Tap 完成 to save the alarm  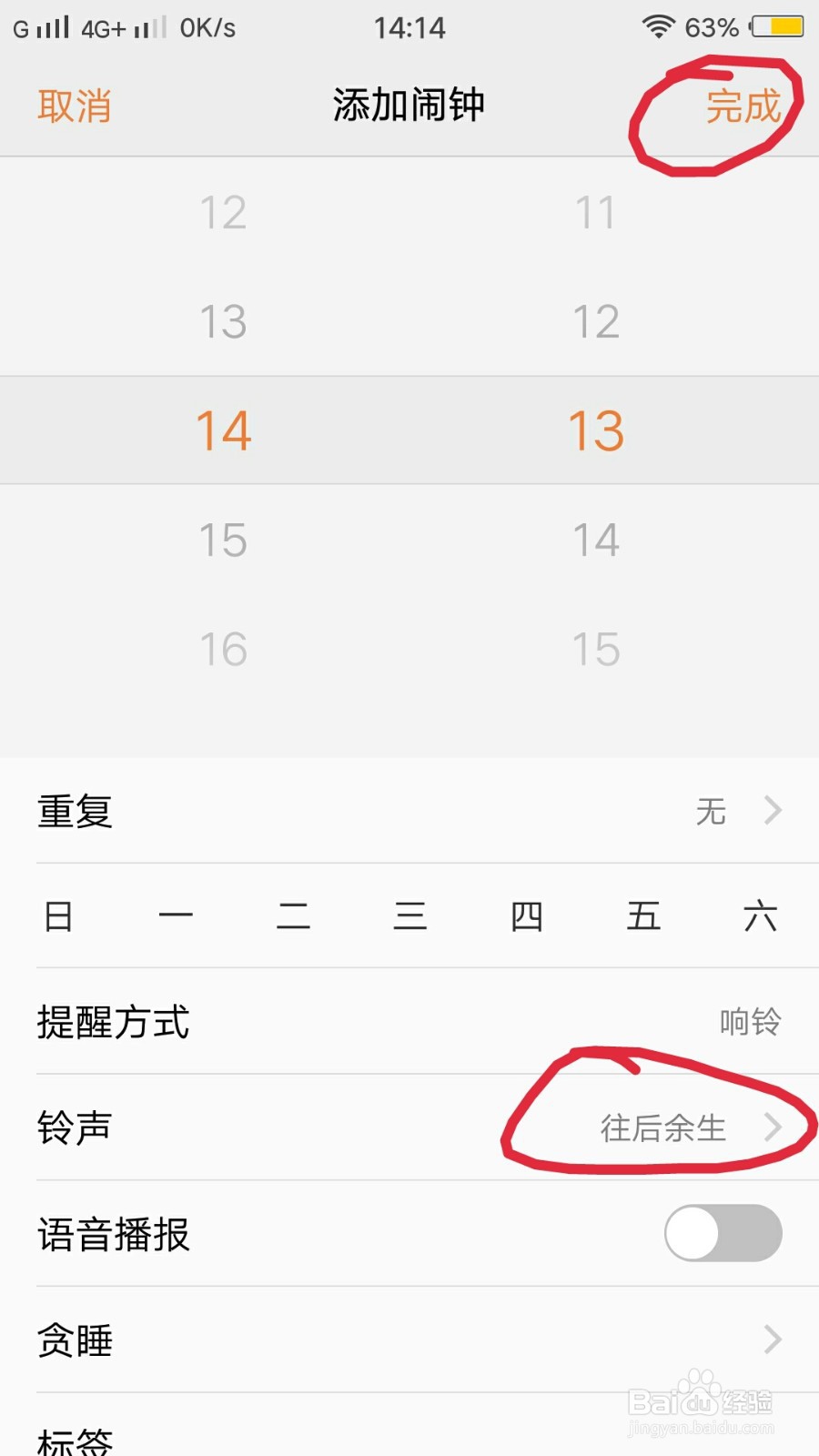[x=744, y=106]
